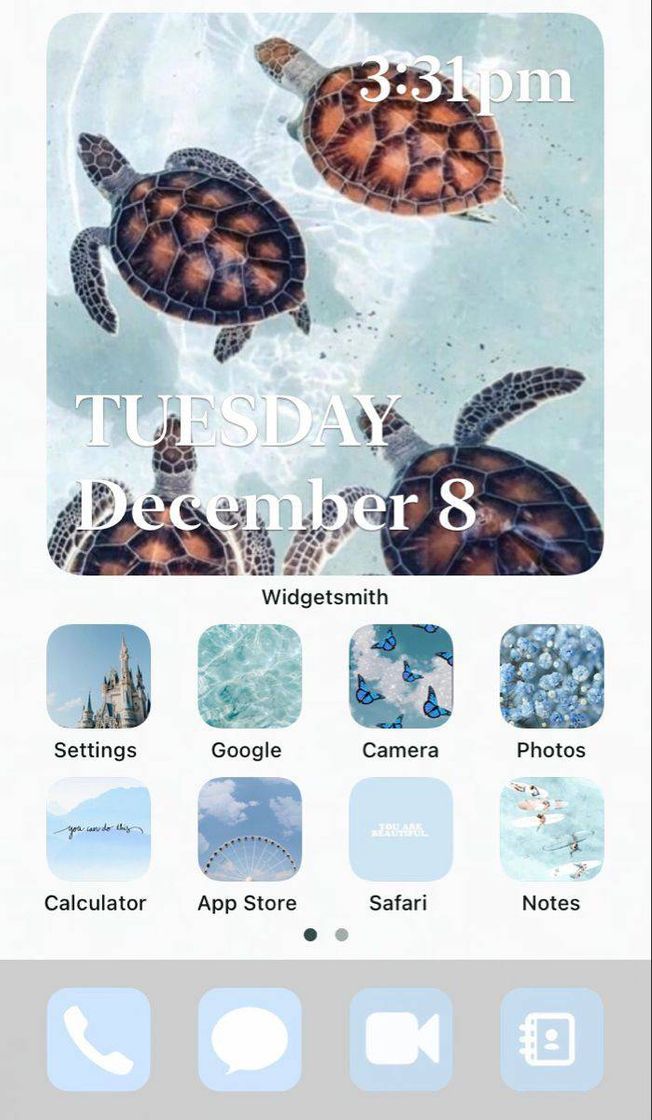The width and height of the screenshot is (652, 1120).
Task: Open the Photos app
Action: point(551,677)
